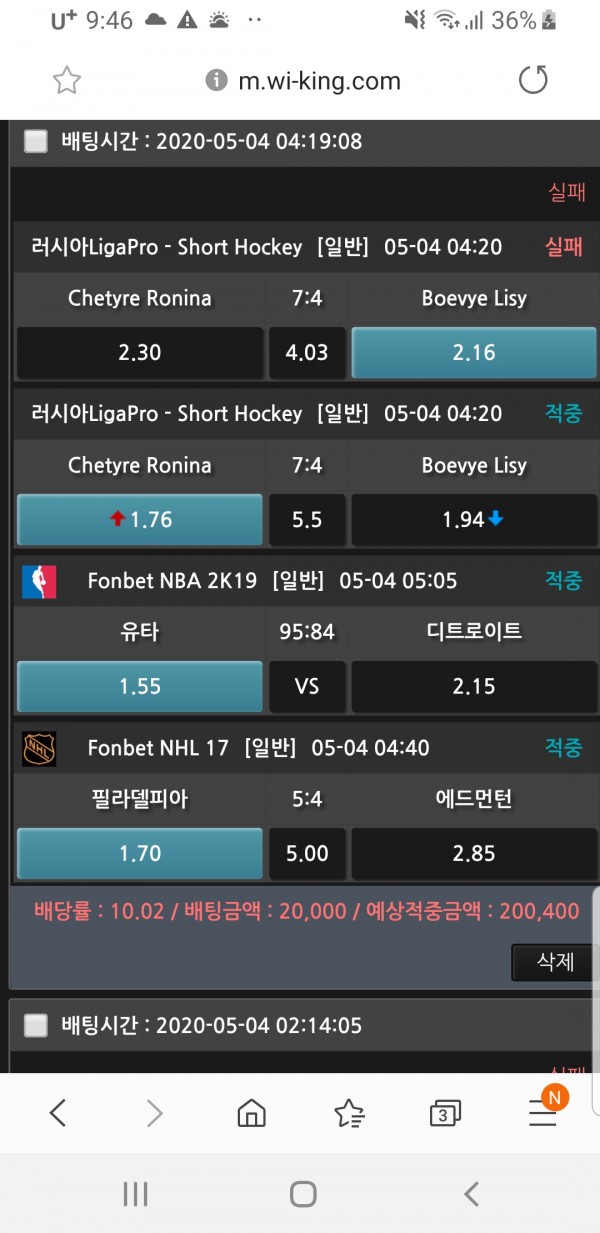Check the box for the 04:19:08 bet
Screen dimensions: 600x1233
tap(36, 141)
